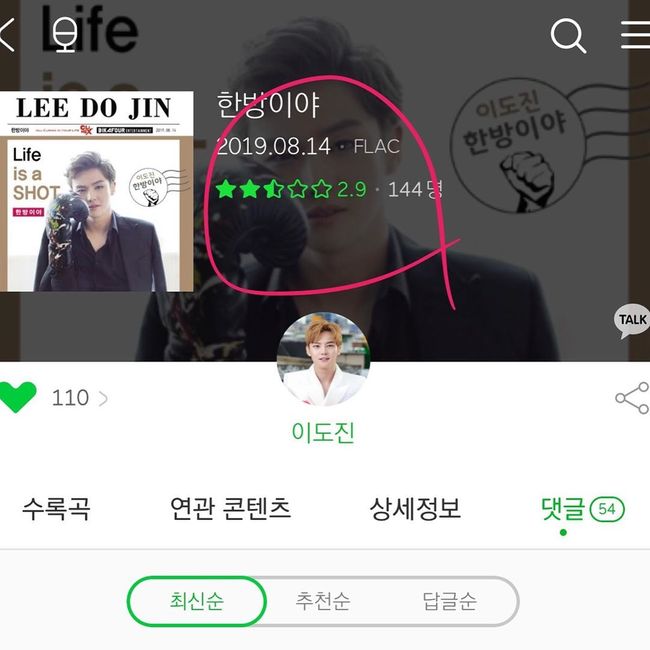
Task: Switch to the 연관 콘텐츠 tab
Action: [x=230, y=509]
